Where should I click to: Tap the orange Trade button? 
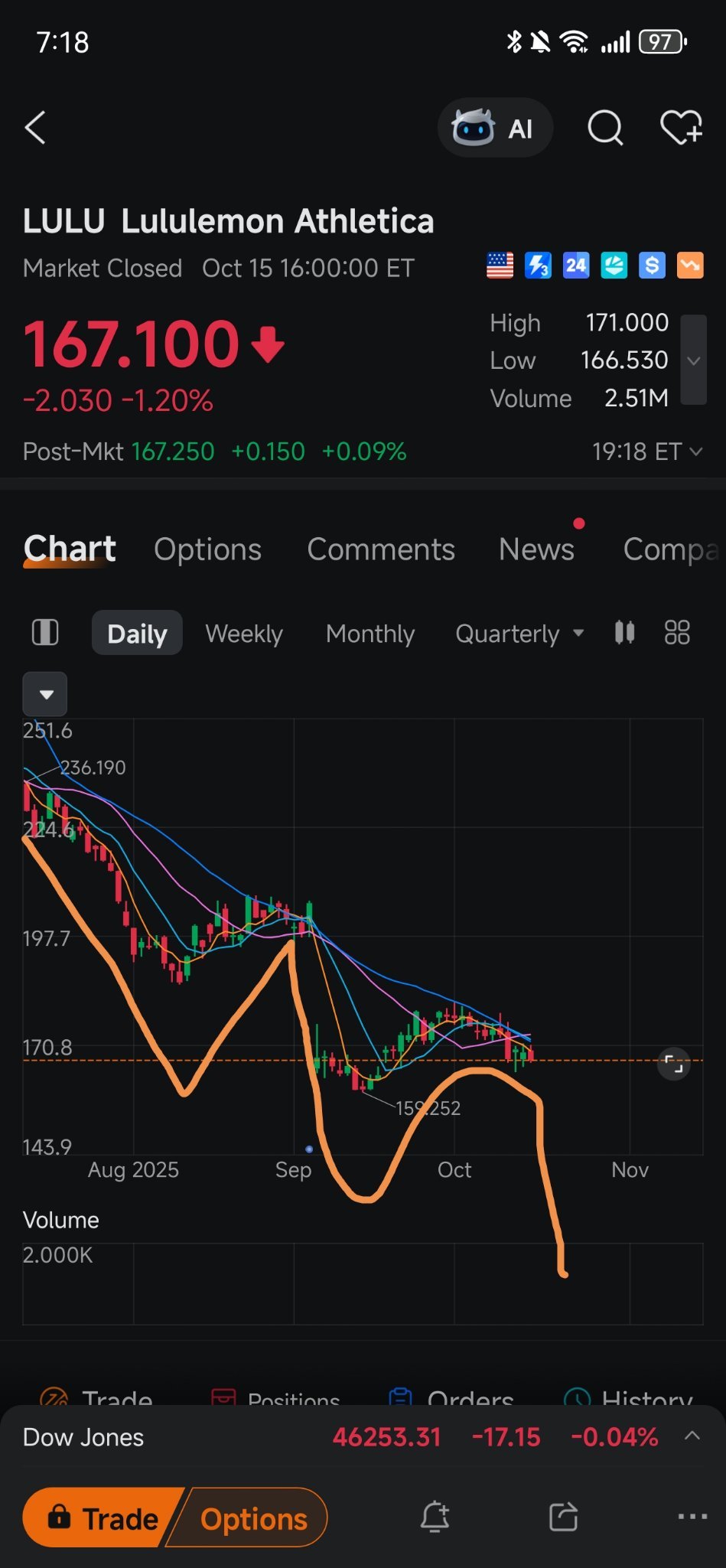(x=103, y=1518)
